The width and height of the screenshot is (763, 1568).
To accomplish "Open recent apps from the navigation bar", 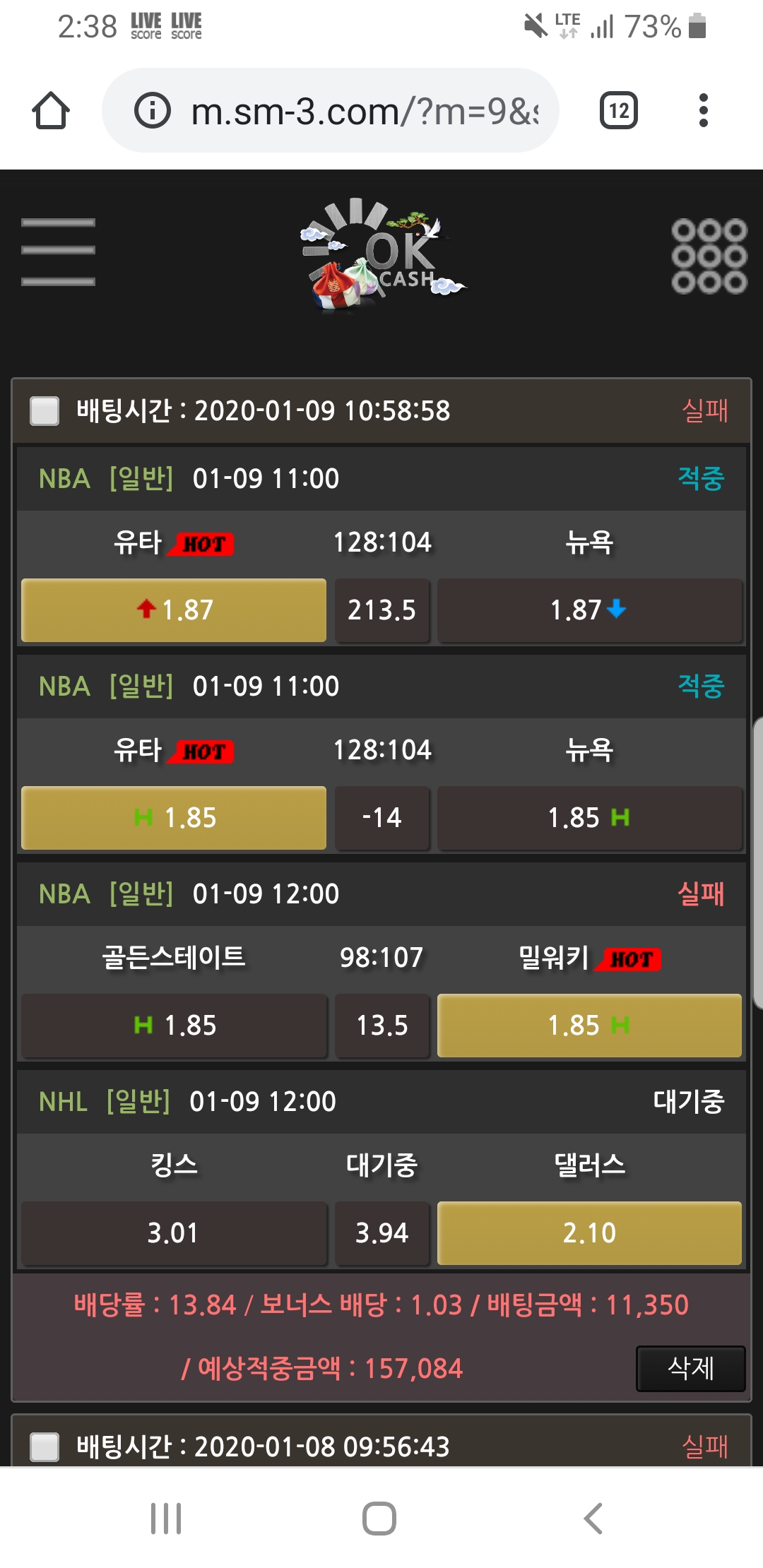I will click(166, 1518).
